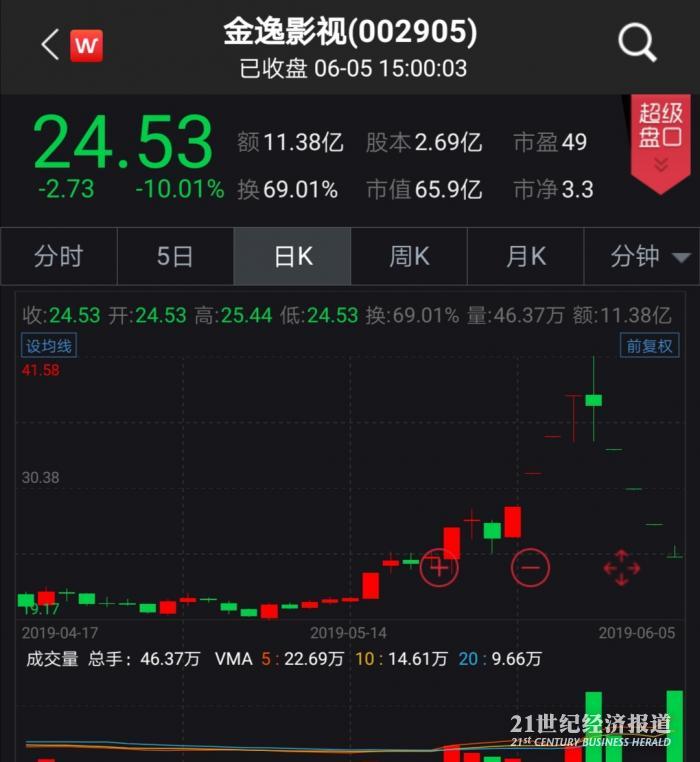Zoom out the K-line chart with minus
This screenshot has height=762, width=700.
pyautogui.click(x=530, y=568)
